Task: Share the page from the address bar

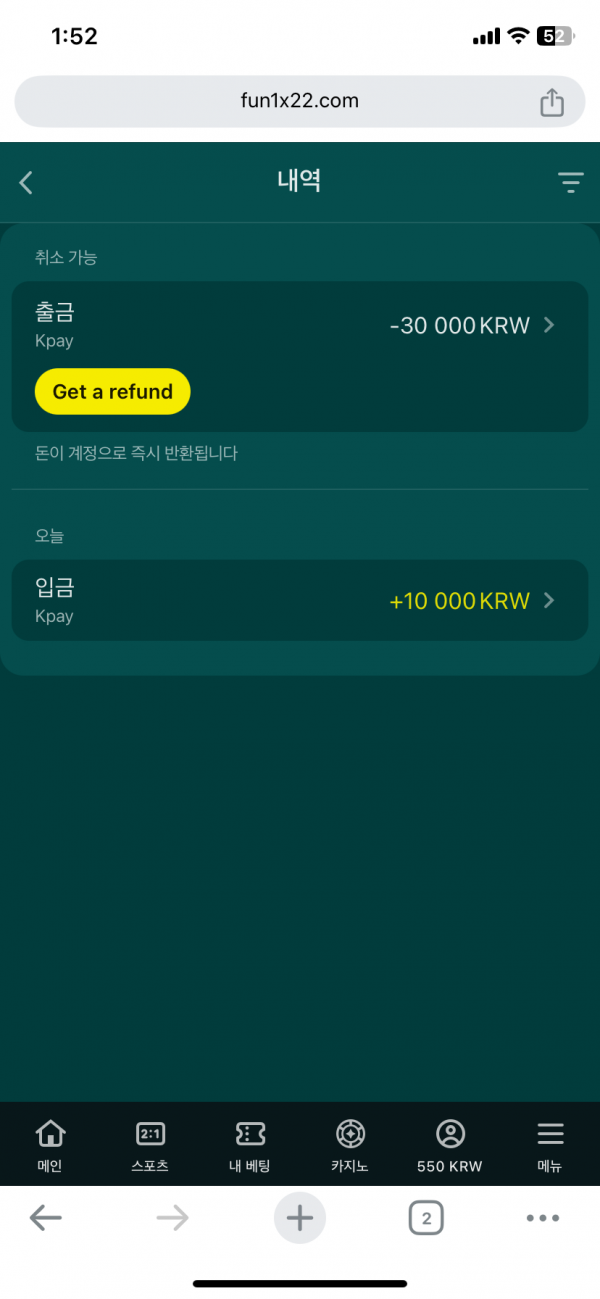Action: tap(552, 102)
